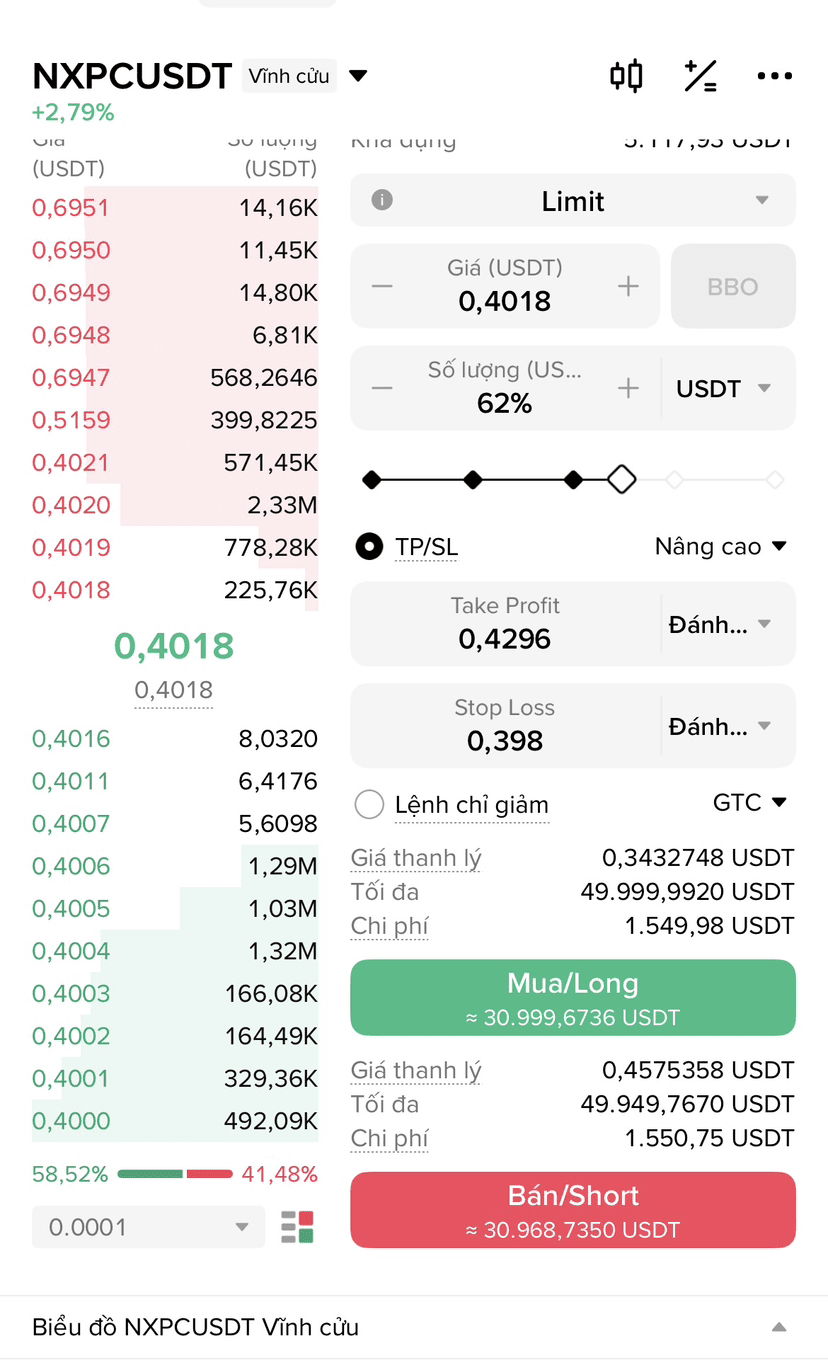The image size is (828, 1370).
Task: Edit the Take Profit value
Action: 504,624
